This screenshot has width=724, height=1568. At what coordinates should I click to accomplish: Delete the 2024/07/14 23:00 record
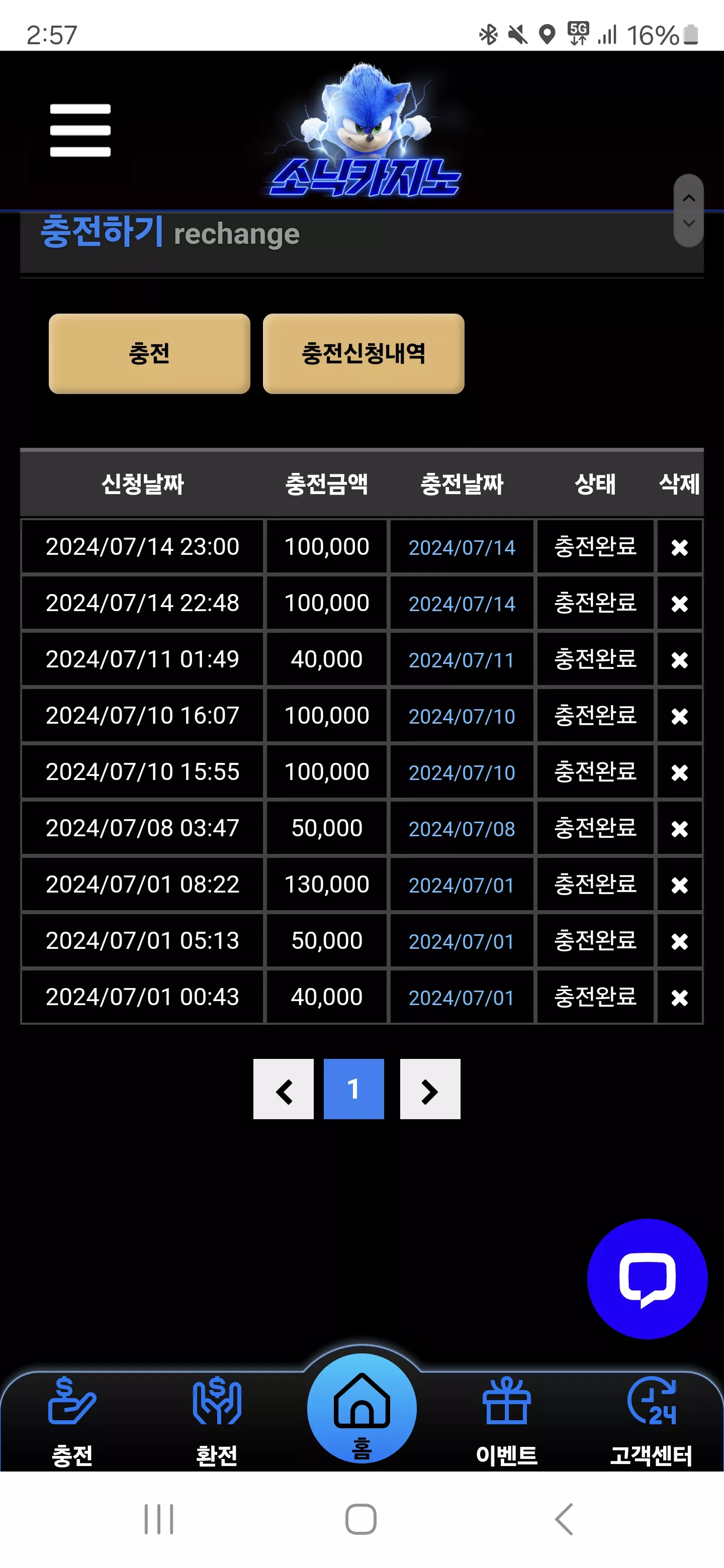click(x=679, y=547)
